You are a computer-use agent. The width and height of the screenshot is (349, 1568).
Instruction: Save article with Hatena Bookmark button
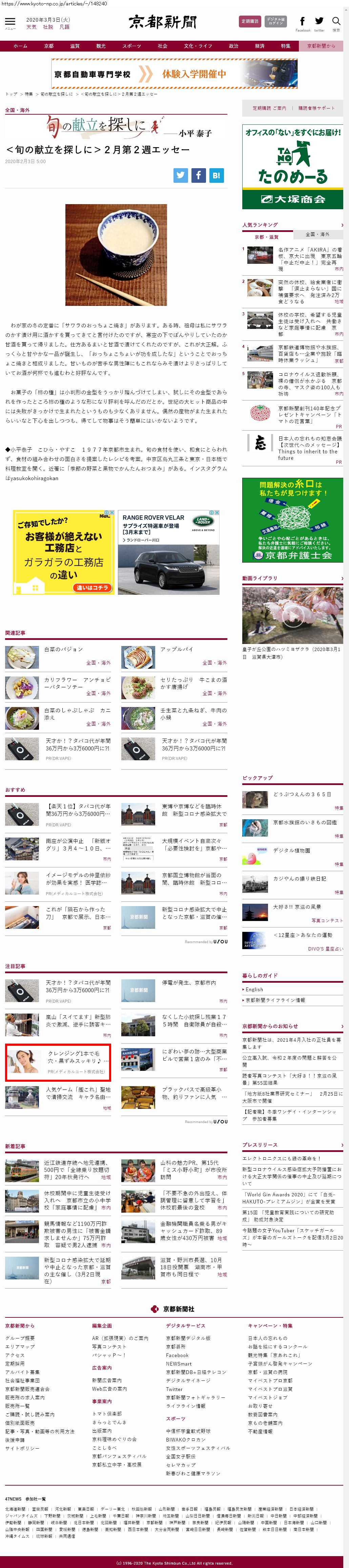[x=217, y=175]
